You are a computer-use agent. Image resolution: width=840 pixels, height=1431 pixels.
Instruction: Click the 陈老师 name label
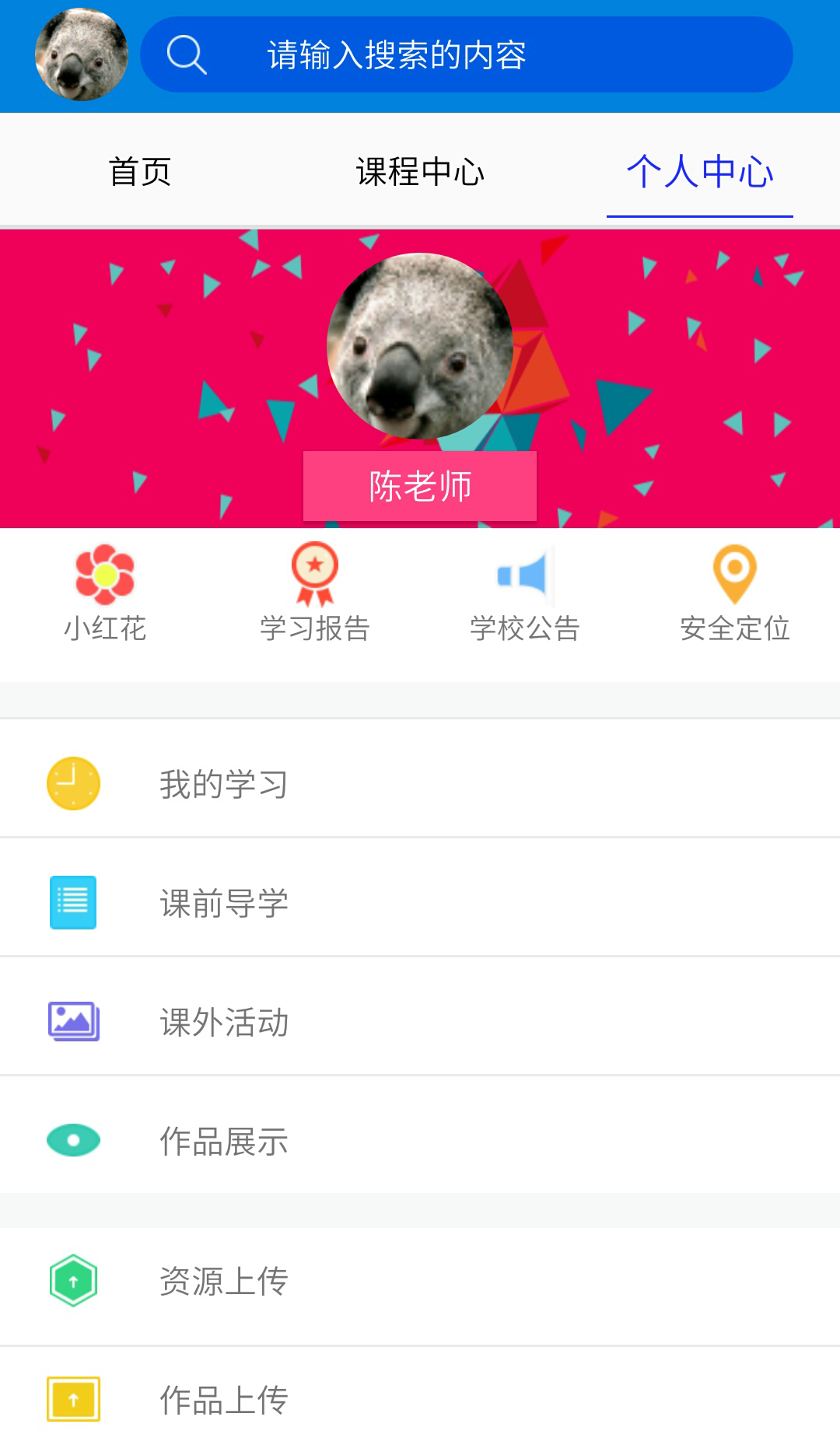419,488
